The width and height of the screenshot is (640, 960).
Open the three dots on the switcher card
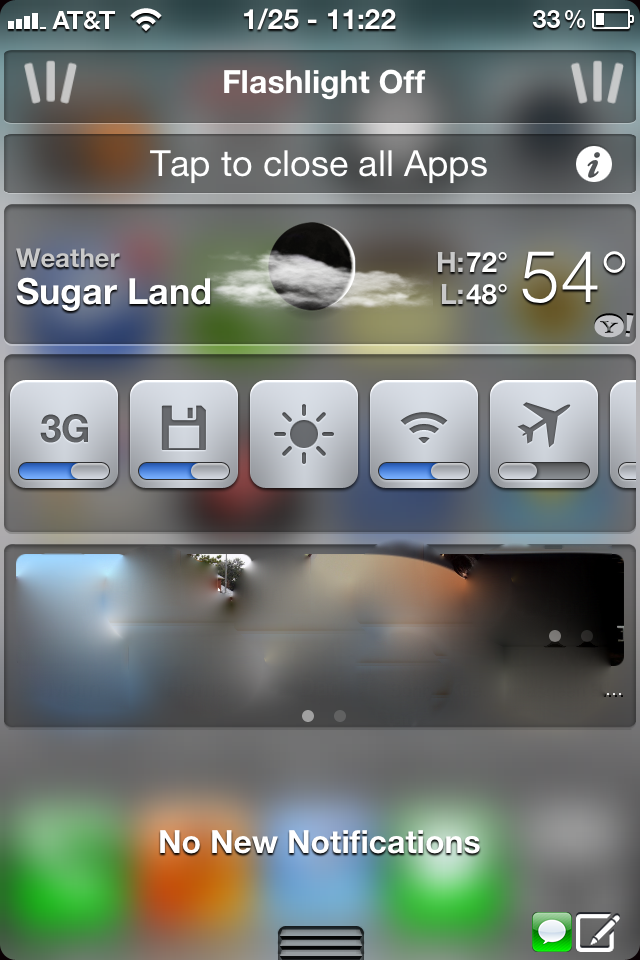(614, 693)
